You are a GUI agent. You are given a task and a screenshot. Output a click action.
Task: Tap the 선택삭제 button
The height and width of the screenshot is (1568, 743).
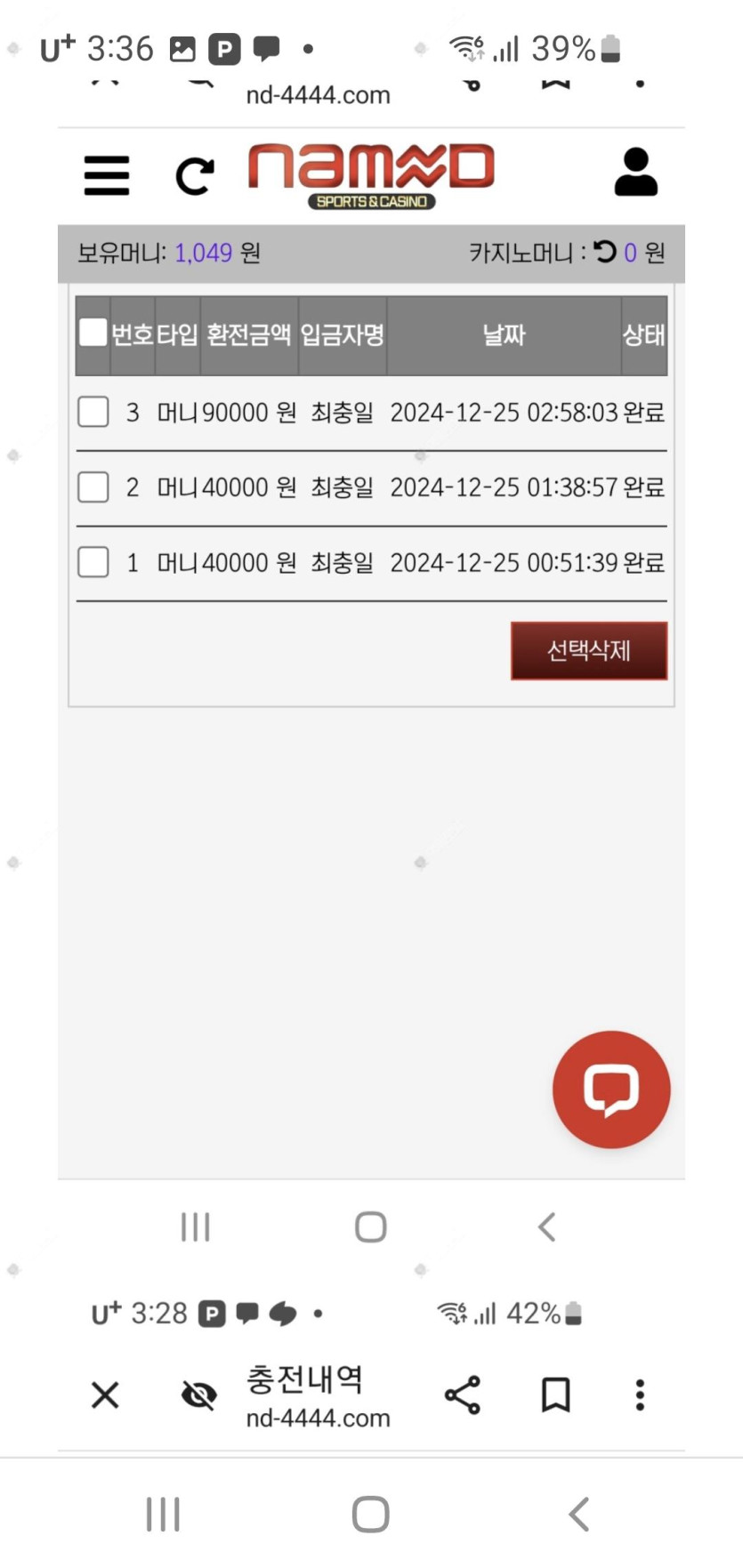(x=589, y=651)
